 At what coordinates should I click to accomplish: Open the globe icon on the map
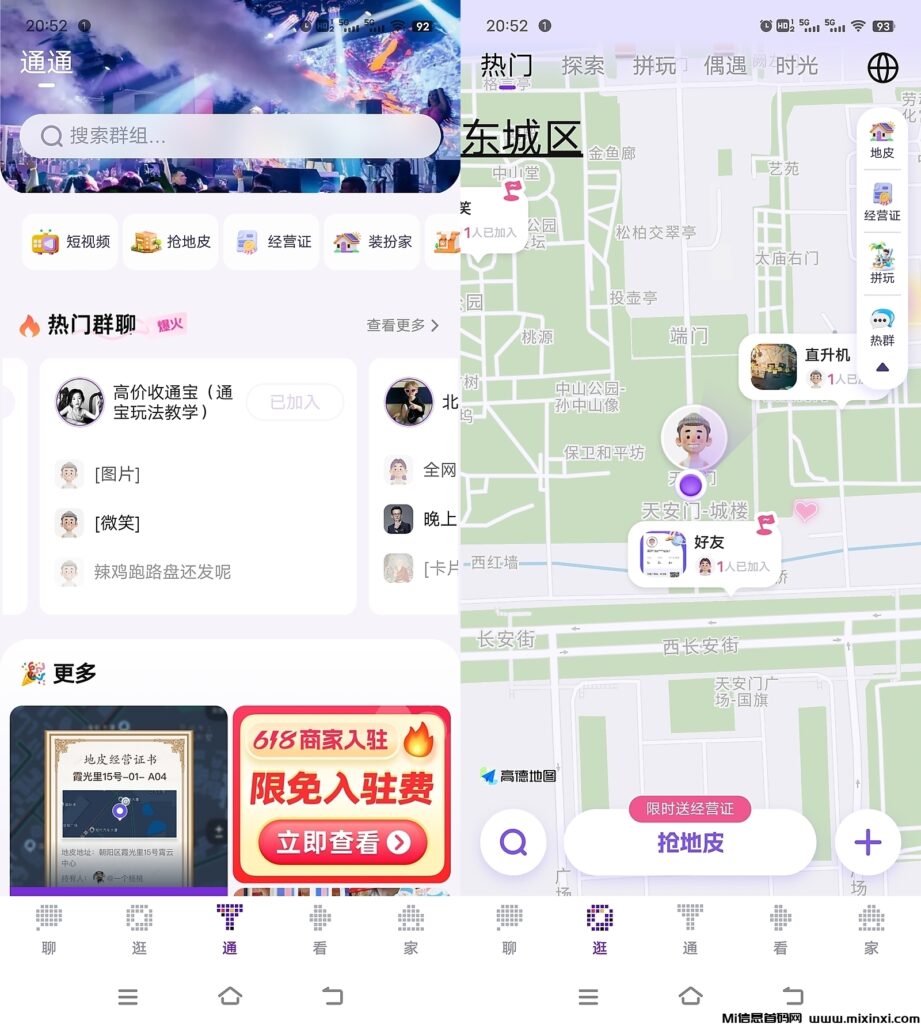882,67
